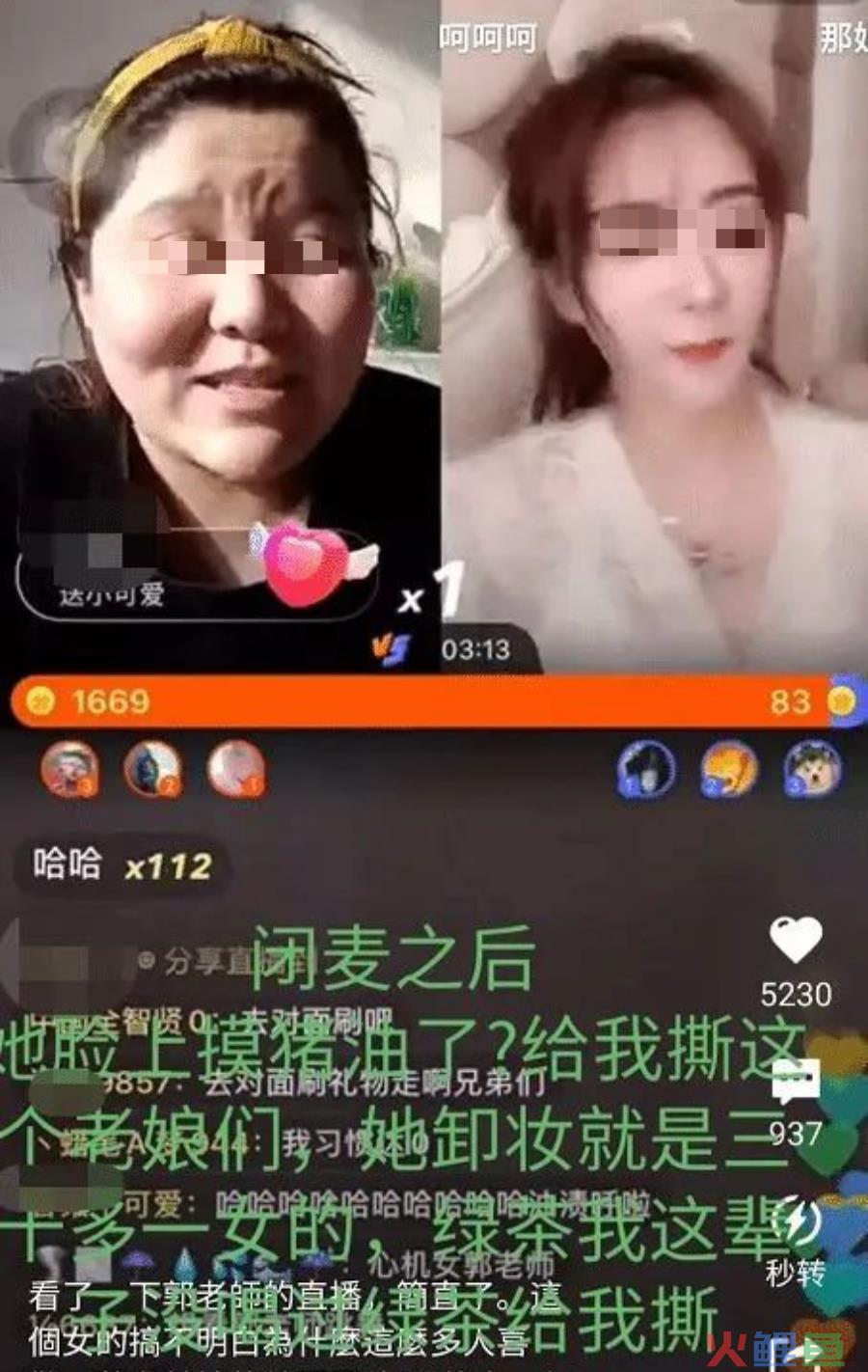The image size is (868, 1372).
Task: Like the video with 5230 hearts
Action: tap(796, 940)
